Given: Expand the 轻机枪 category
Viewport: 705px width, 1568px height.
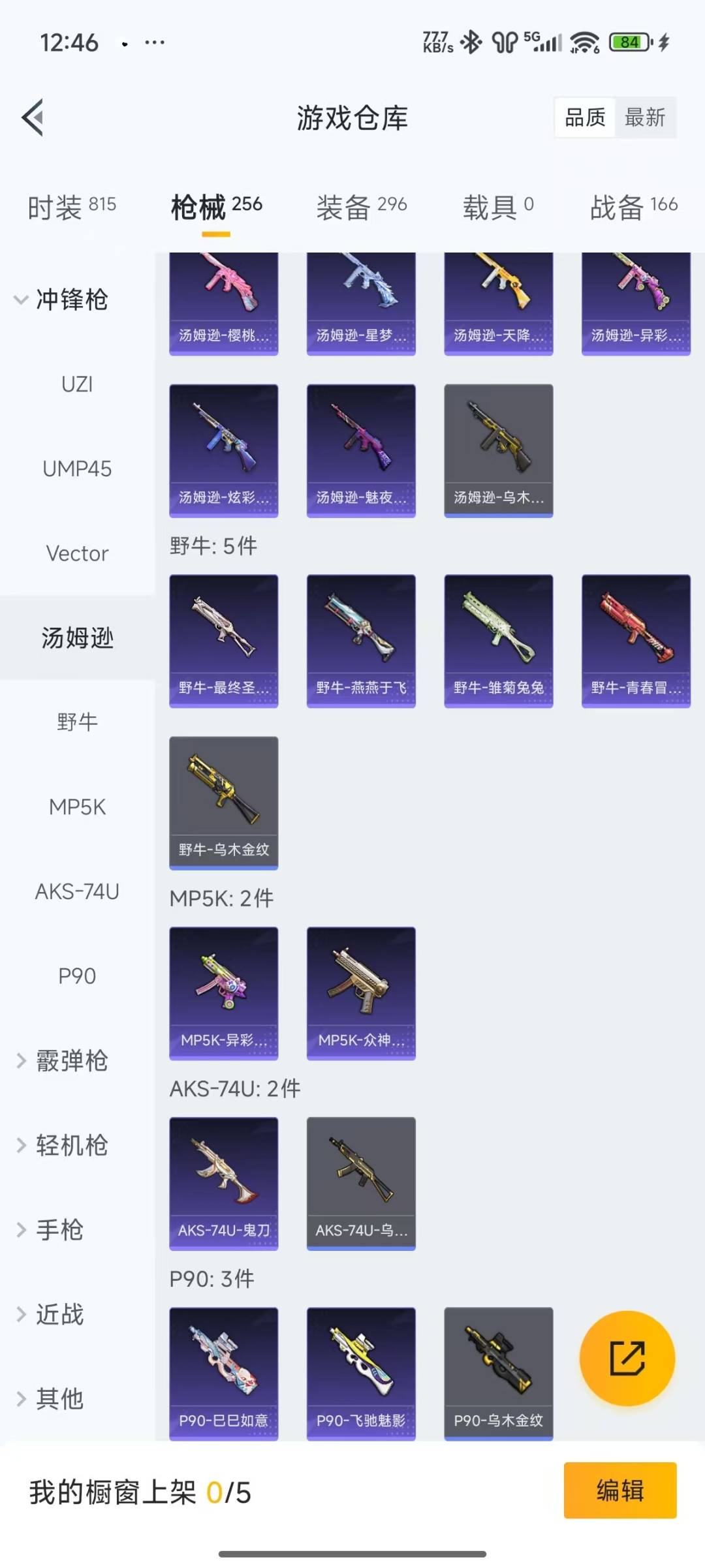Looking at the screenshot, I should [62, 1145].
